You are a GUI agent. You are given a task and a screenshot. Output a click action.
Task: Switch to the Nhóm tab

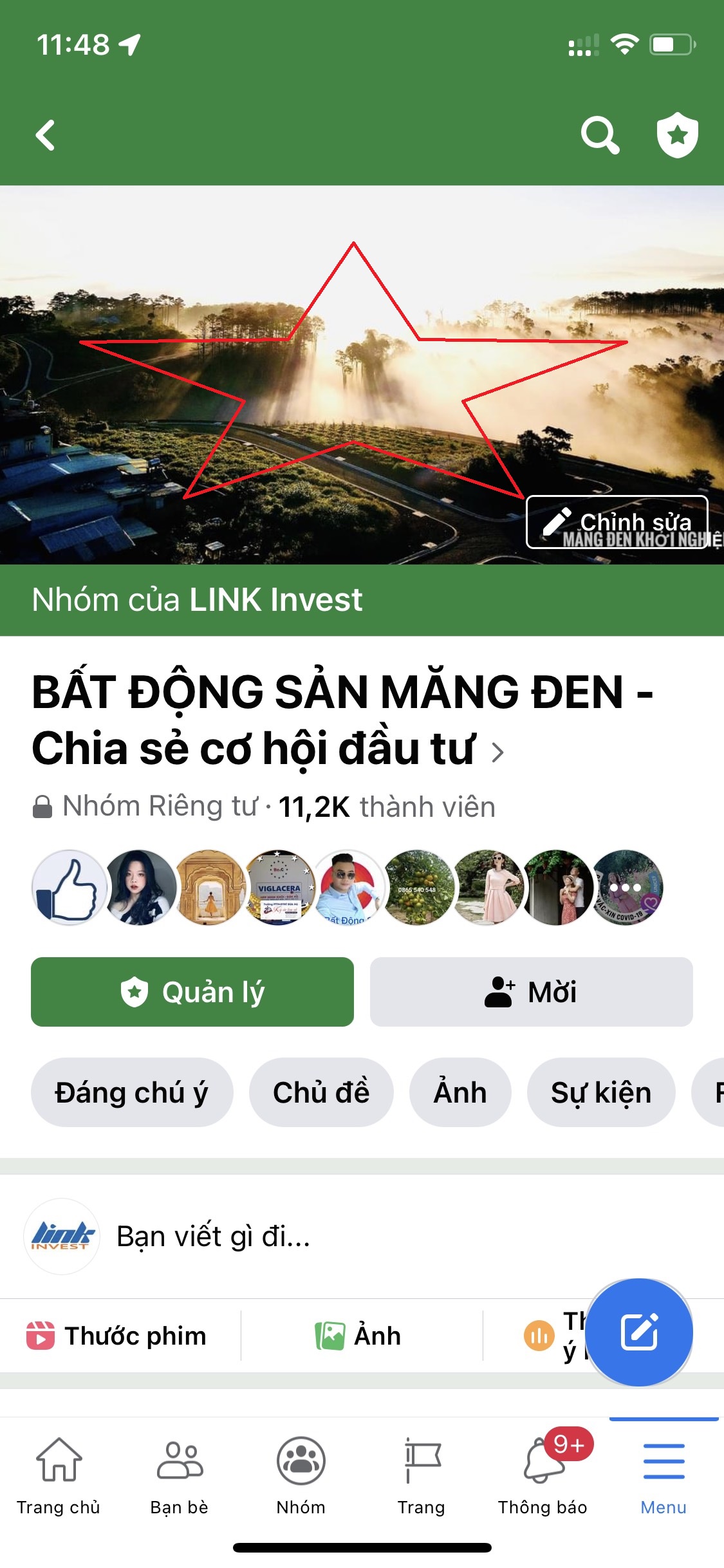[301, 1474]
